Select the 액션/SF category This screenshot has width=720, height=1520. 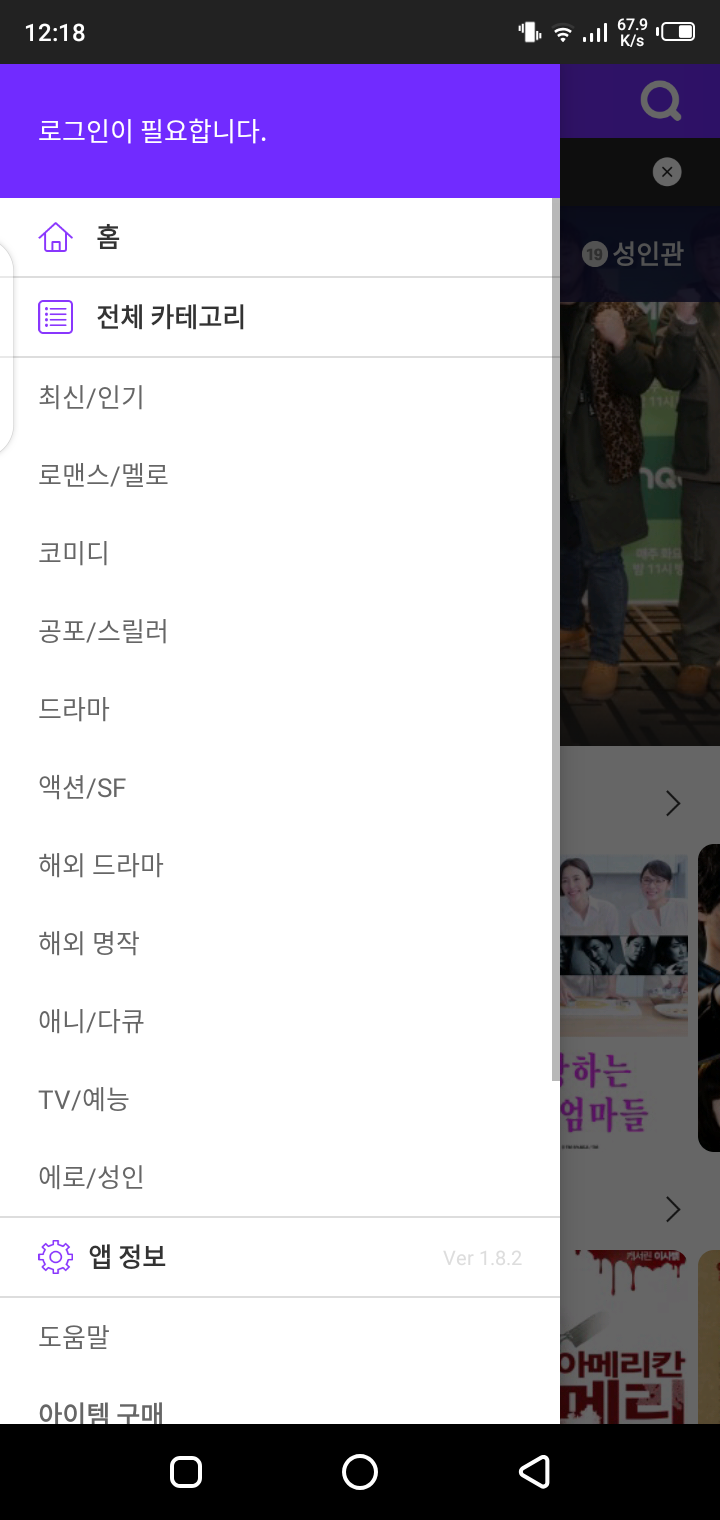pos(82,788)
